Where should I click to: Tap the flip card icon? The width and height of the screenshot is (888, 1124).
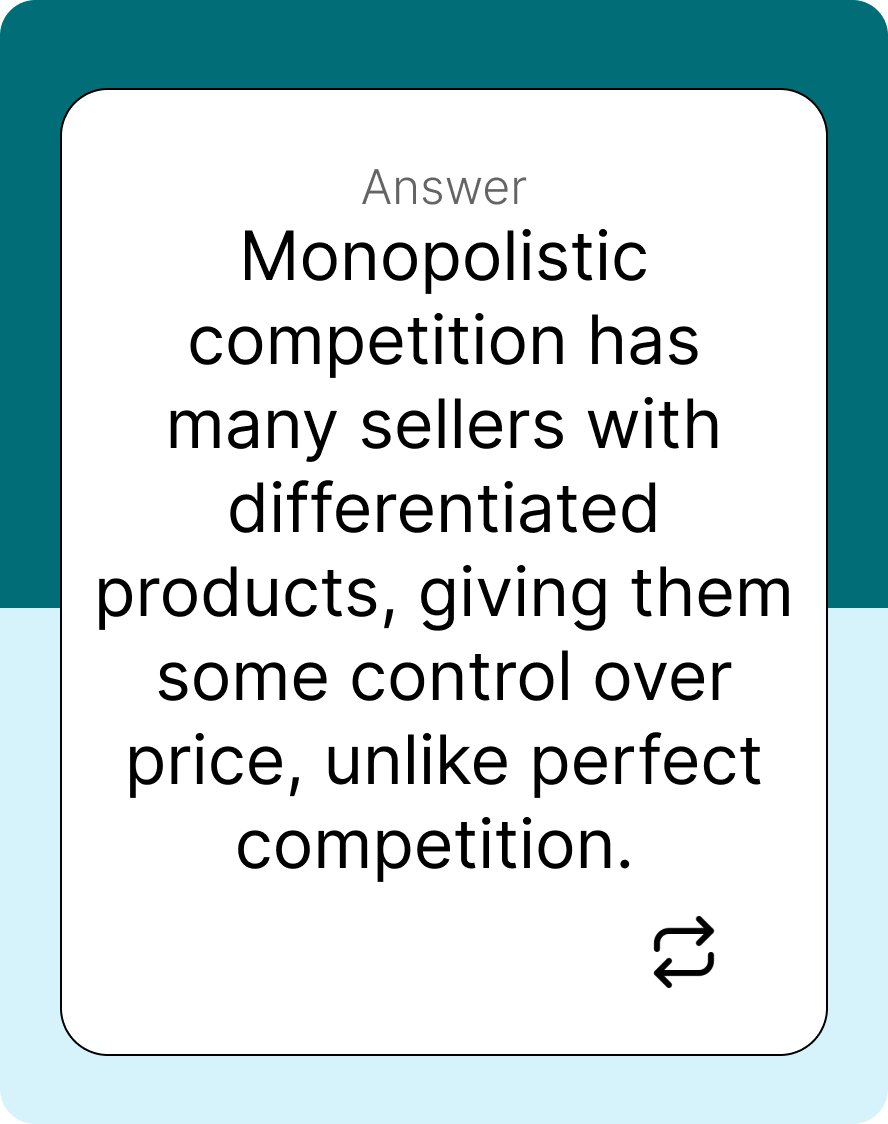684,952
